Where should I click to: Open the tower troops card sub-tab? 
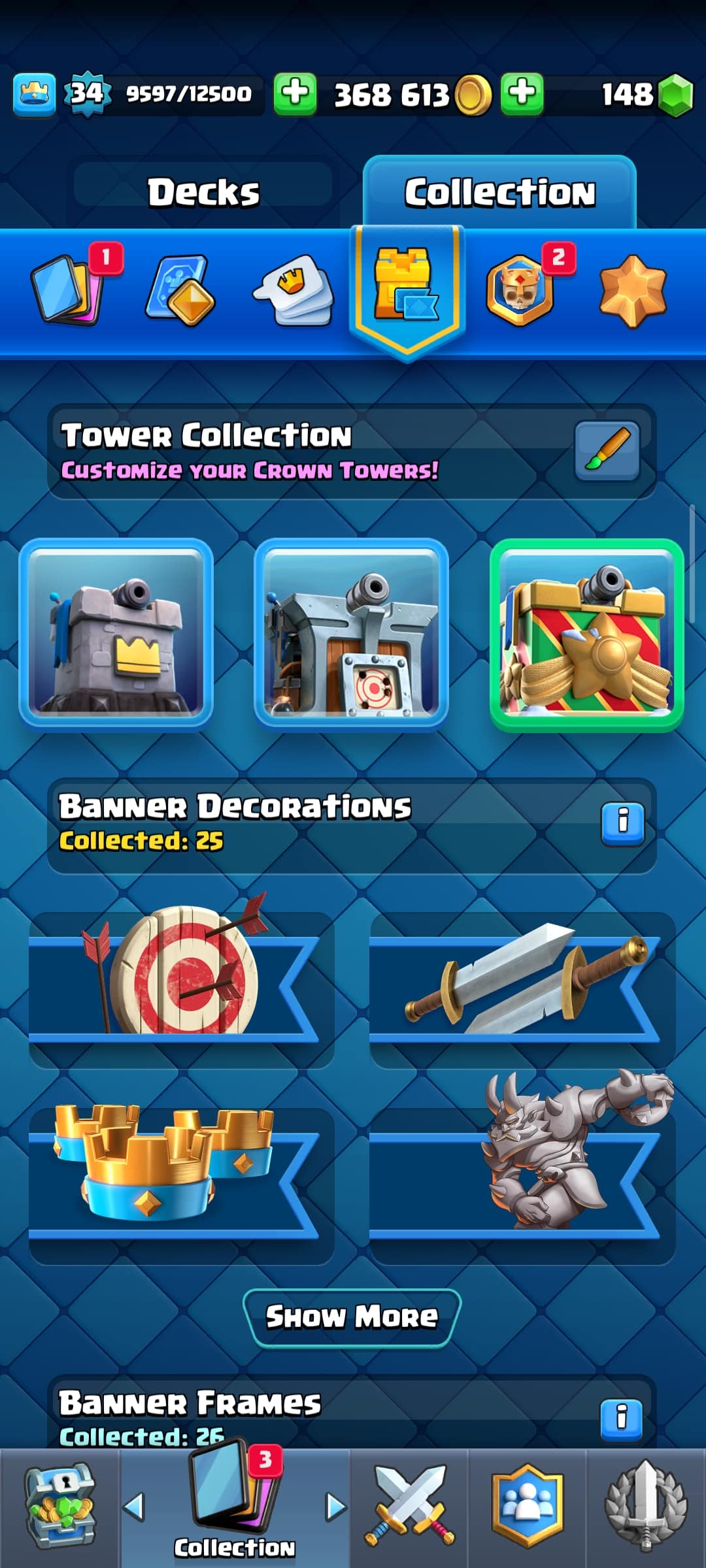coord(181,291)
